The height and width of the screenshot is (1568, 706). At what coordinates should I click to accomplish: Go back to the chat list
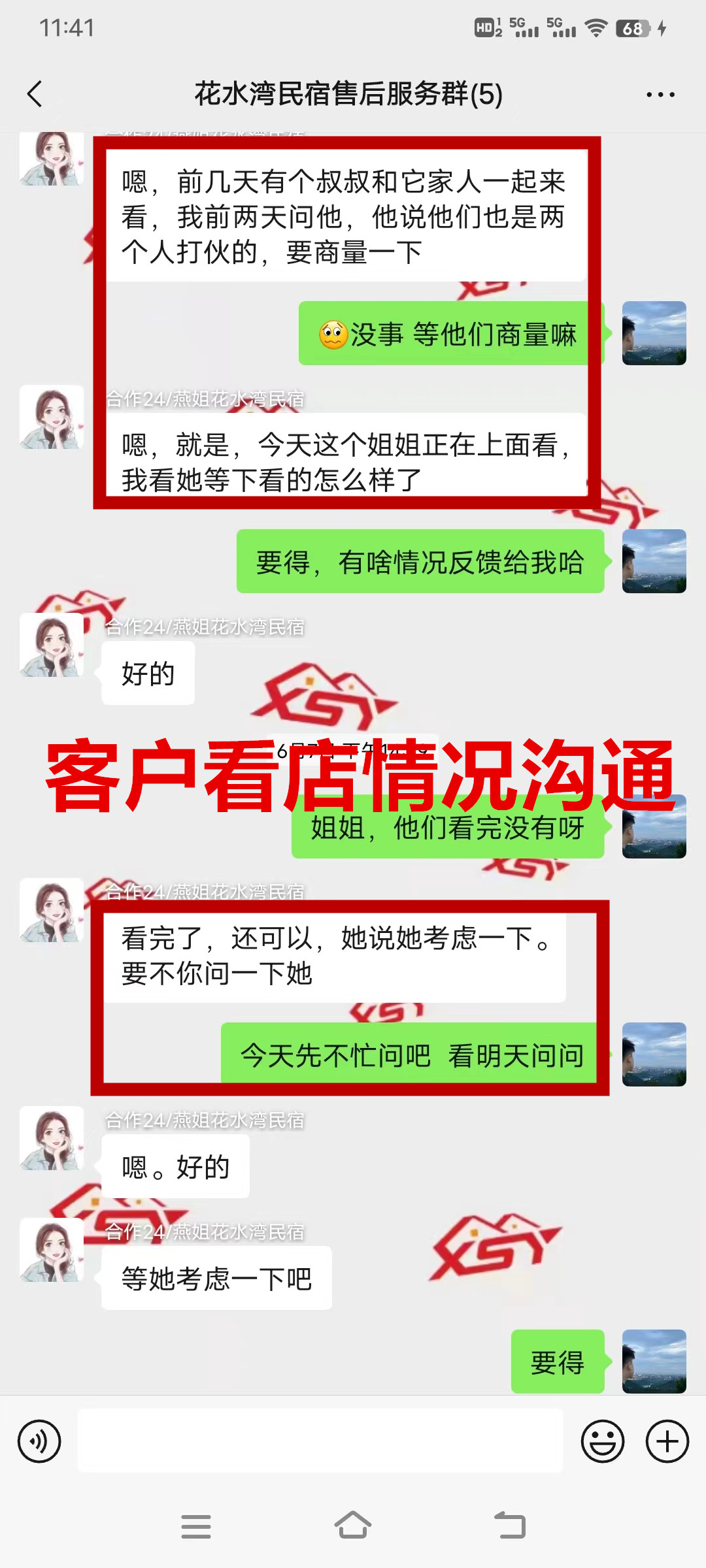pyautogui.click(x=35, y=94)
